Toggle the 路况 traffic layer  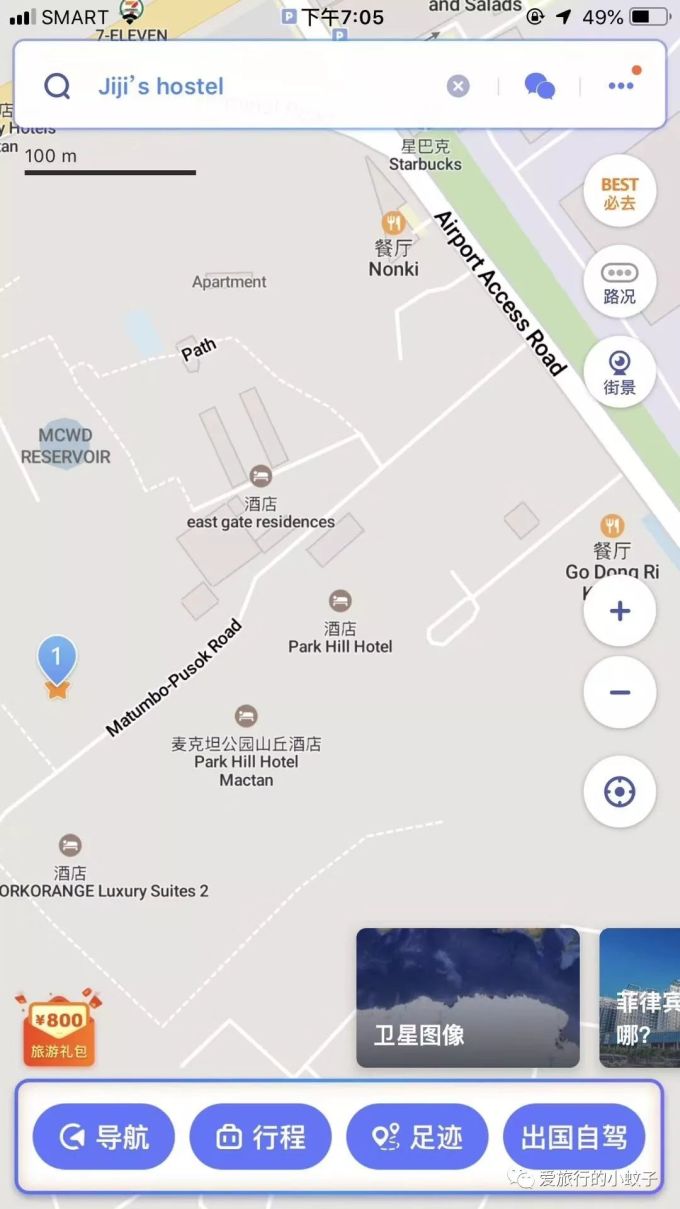click(619, 282)
